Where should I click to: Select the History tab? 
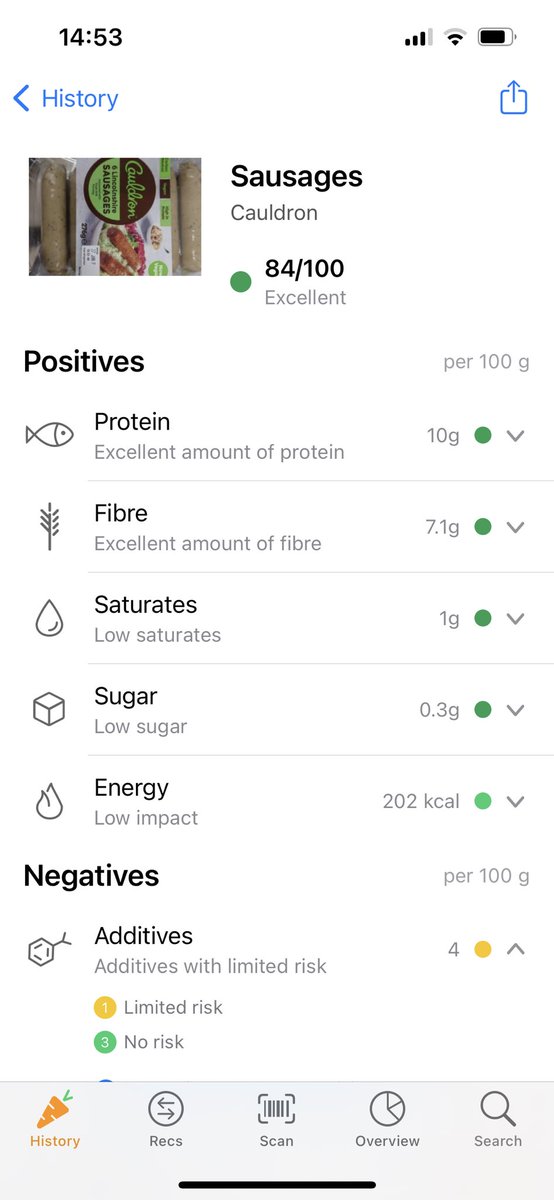(x=55, y=1119)
